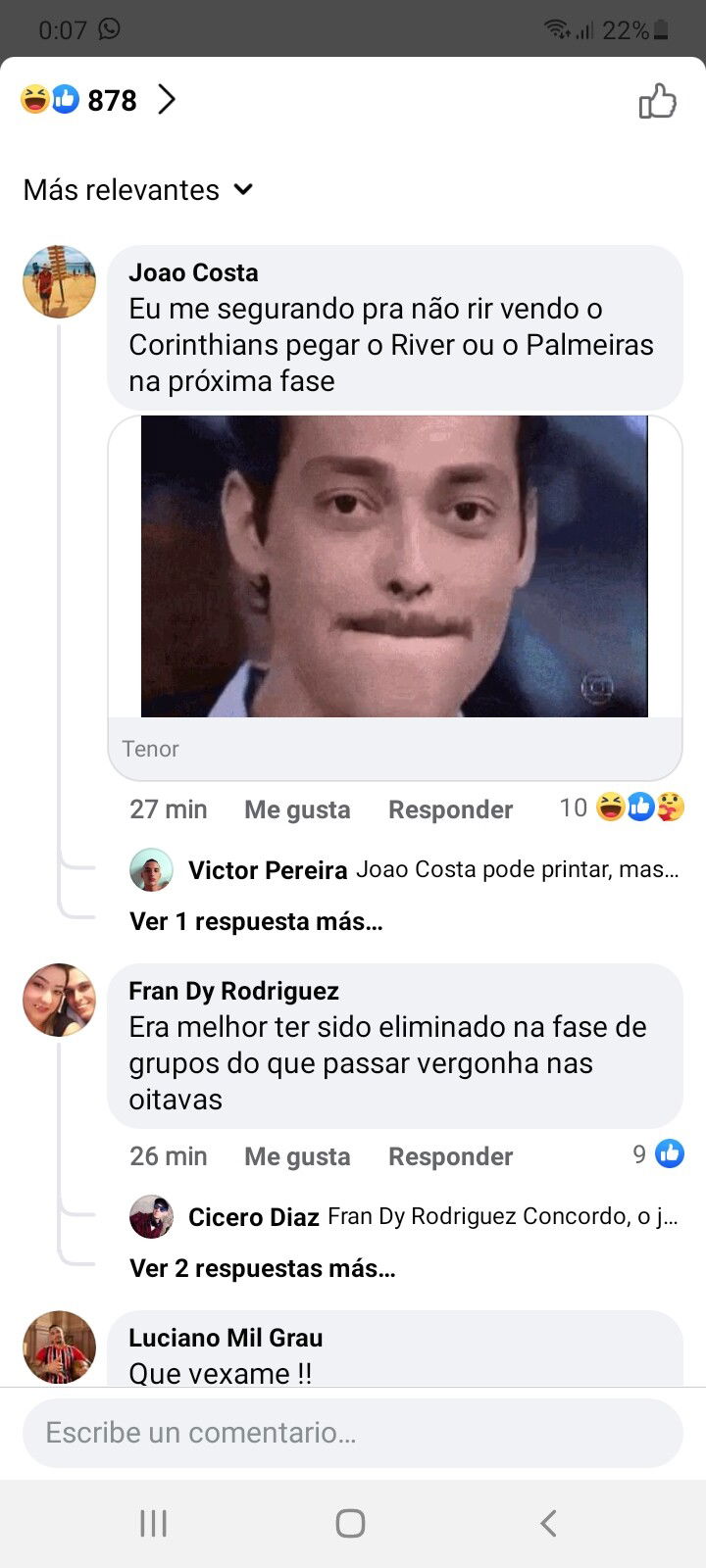Expand Ver 1 respuesta más
This screenshot has height=1568, width=706.
(x=256, y=921)
